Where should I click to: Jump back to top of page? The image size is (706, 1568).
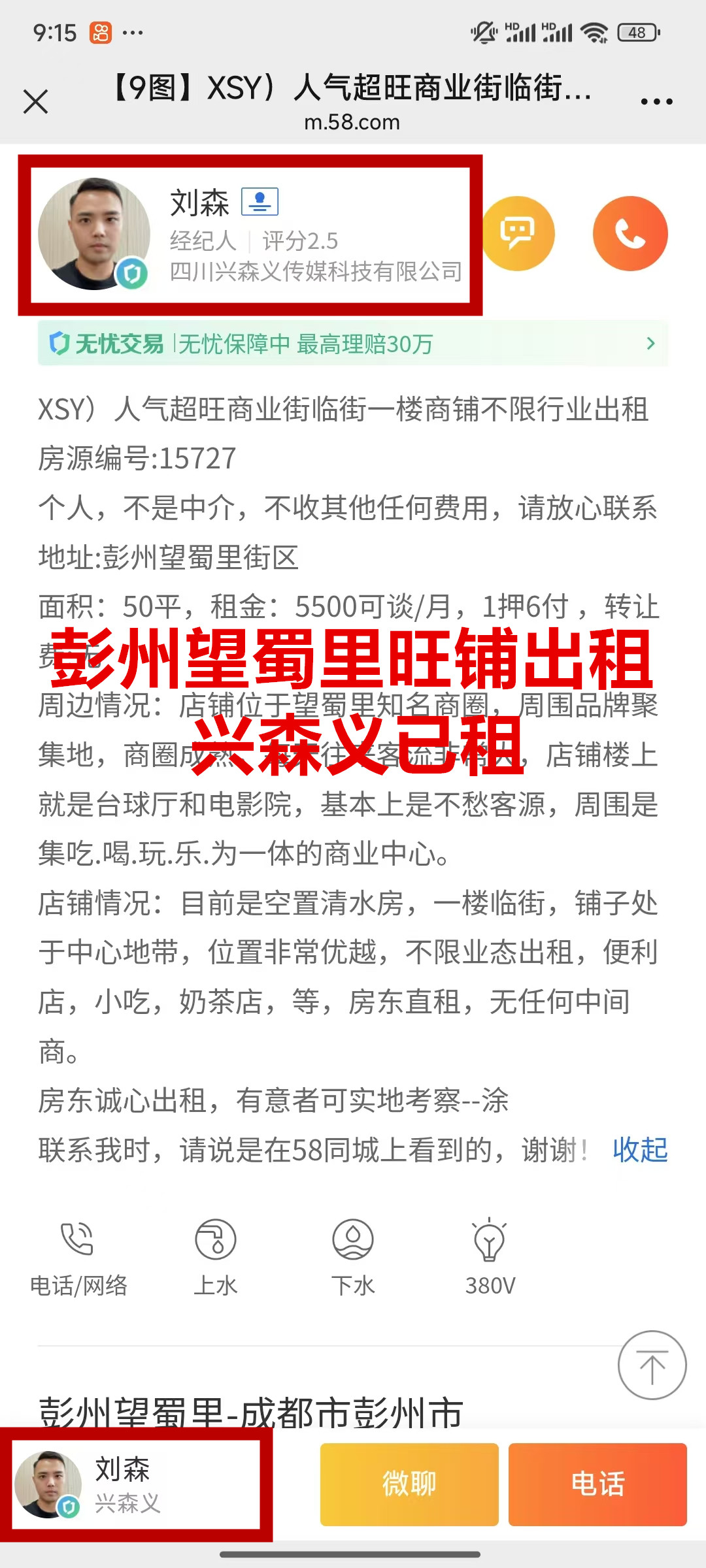coord(652,1365)
